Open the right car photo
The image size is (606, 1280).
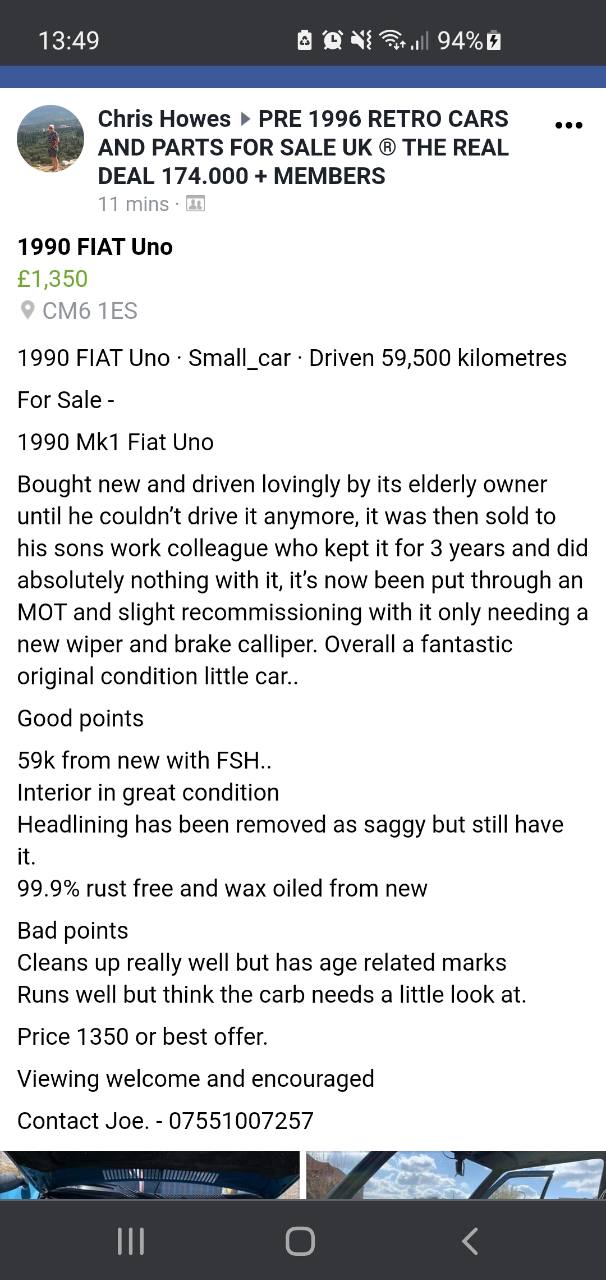coord(456,1175)
